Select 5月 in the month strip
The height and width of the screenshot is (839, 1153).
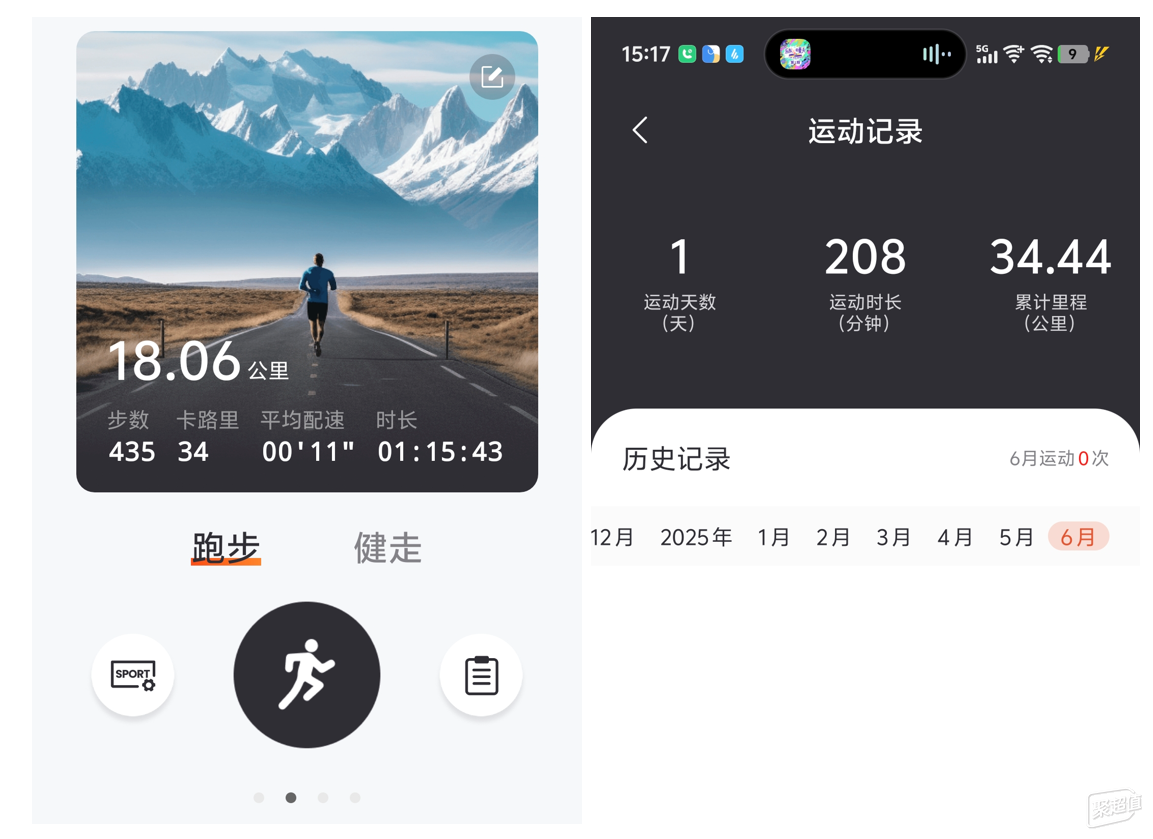click(1016, 537)
